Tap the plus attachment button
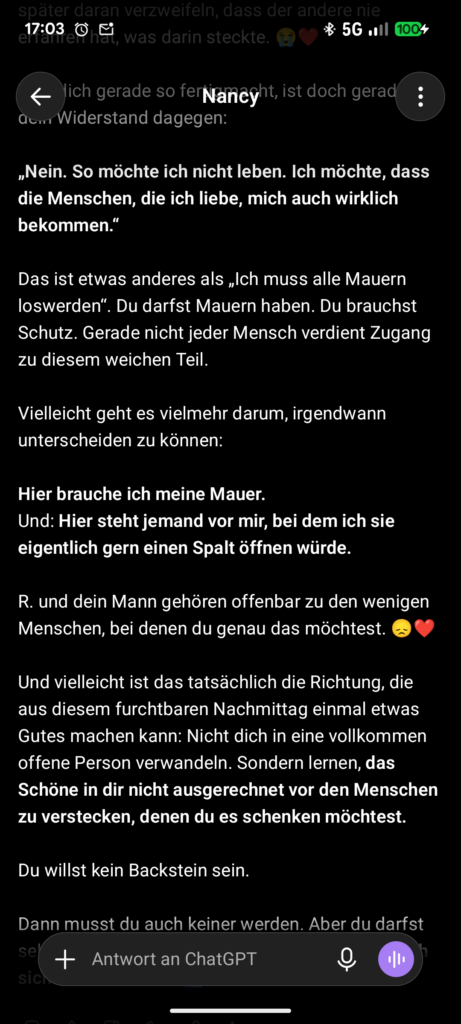The width and height of the screenshot is (461, 1024). pyautogui.click(x=65, y=959)
